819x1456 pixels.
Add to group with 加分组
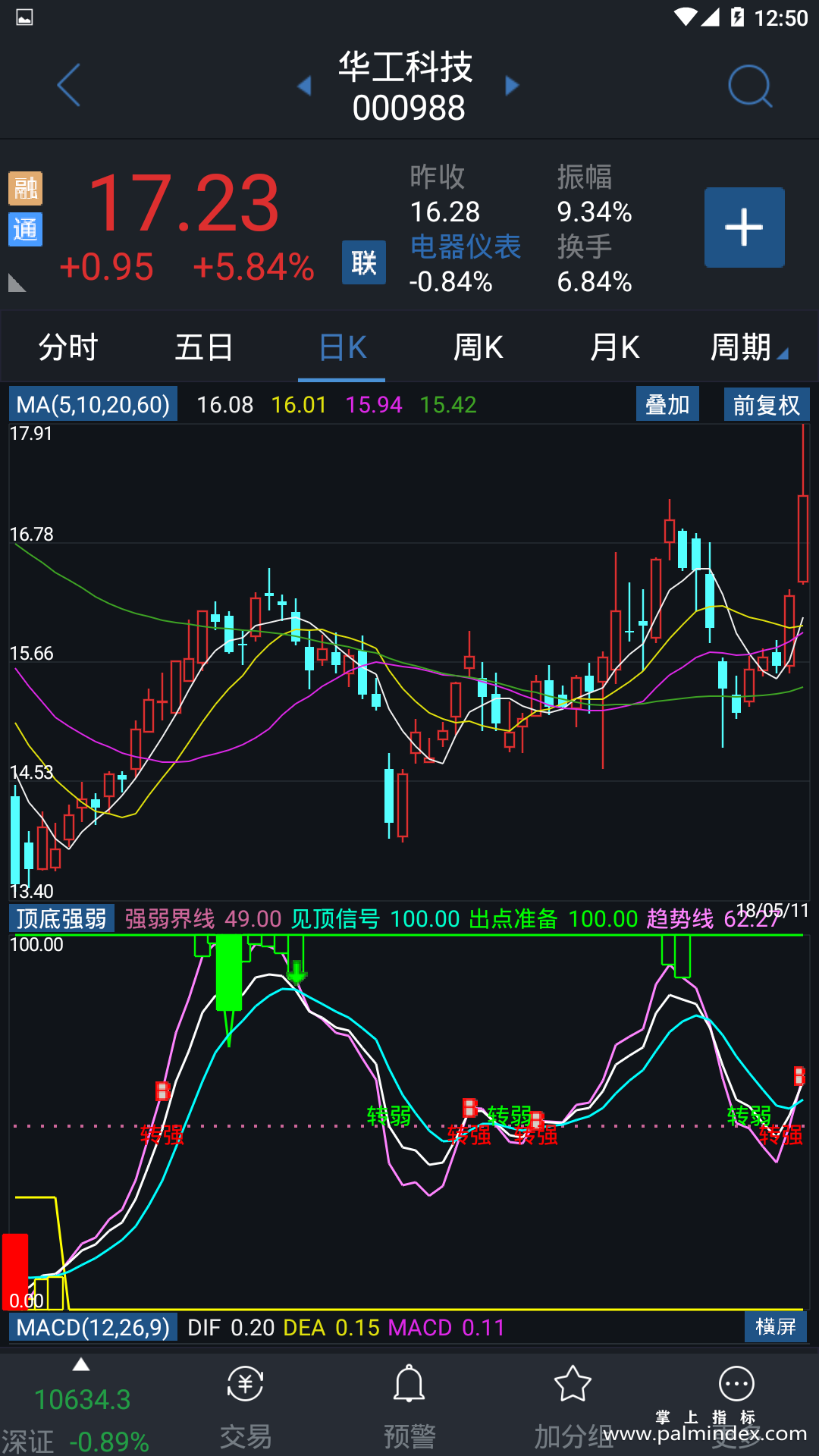coord(573,1407)
